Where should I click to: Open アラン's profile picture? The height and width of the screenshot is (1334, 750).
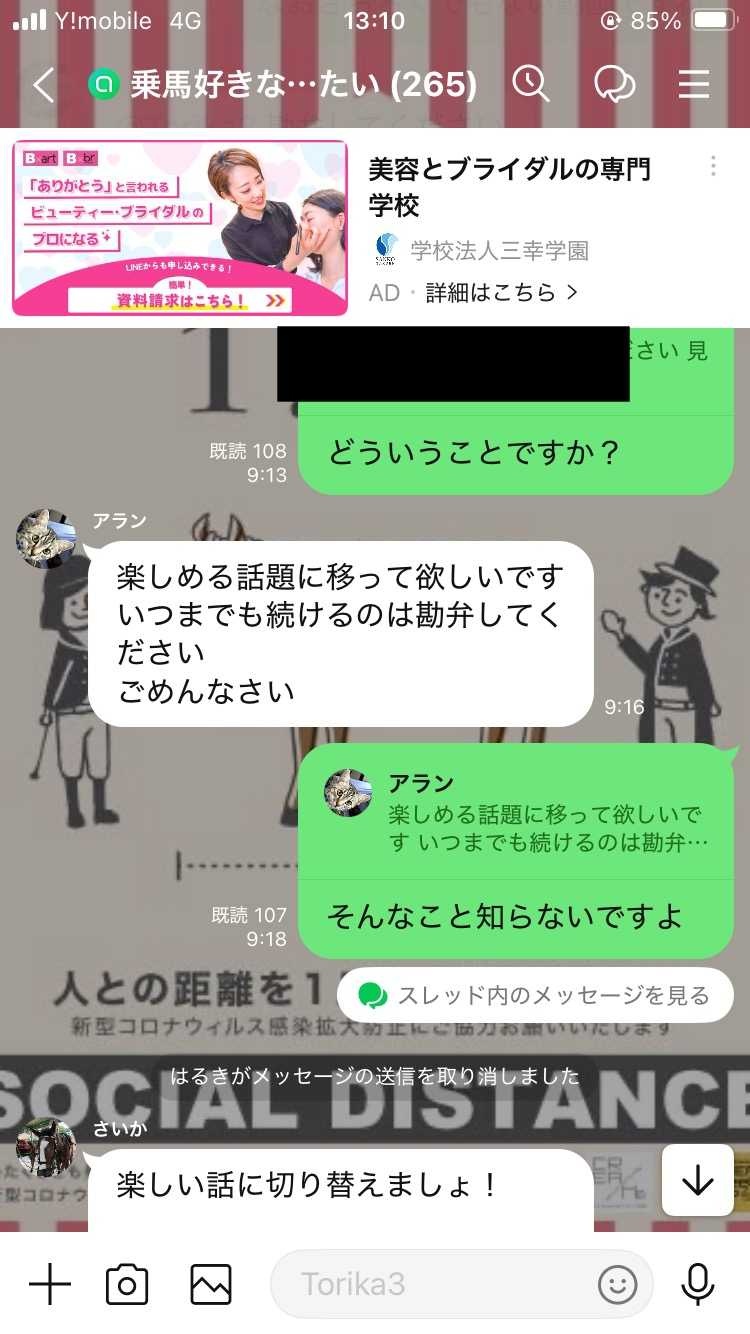[x=45, y=540]
